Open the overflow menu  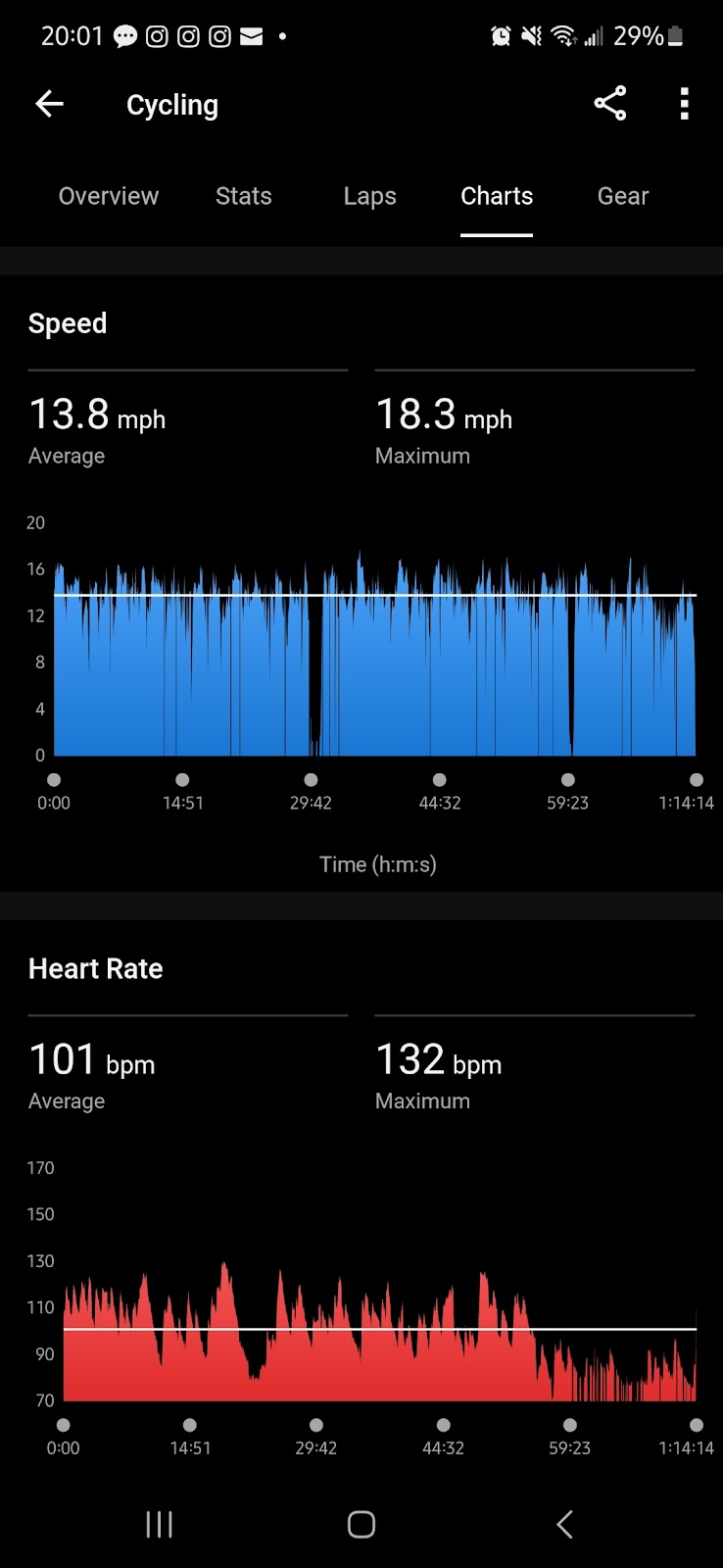click(685, 104)
